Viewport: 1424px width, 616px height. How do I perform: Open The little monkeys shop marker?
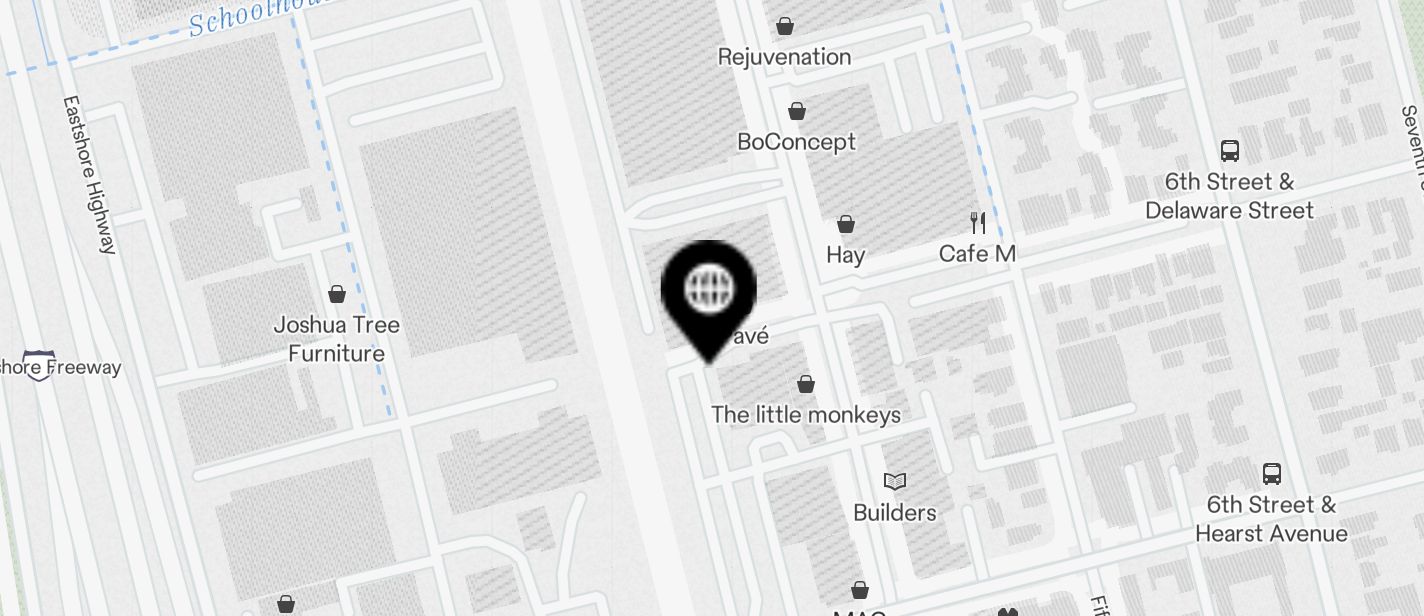click(x=806, y=384)
